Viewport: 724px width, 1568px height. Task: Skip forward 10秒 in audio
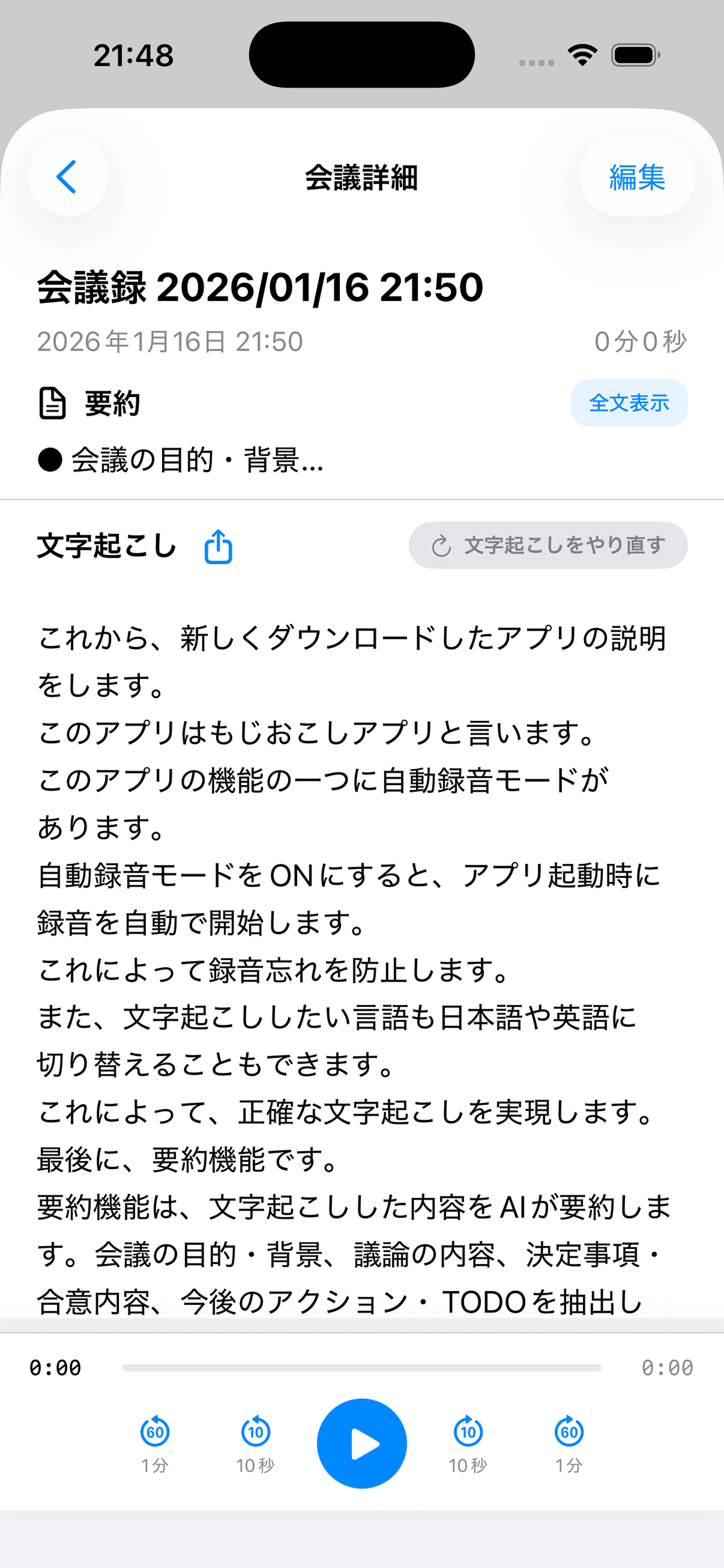pos(468,1442)
